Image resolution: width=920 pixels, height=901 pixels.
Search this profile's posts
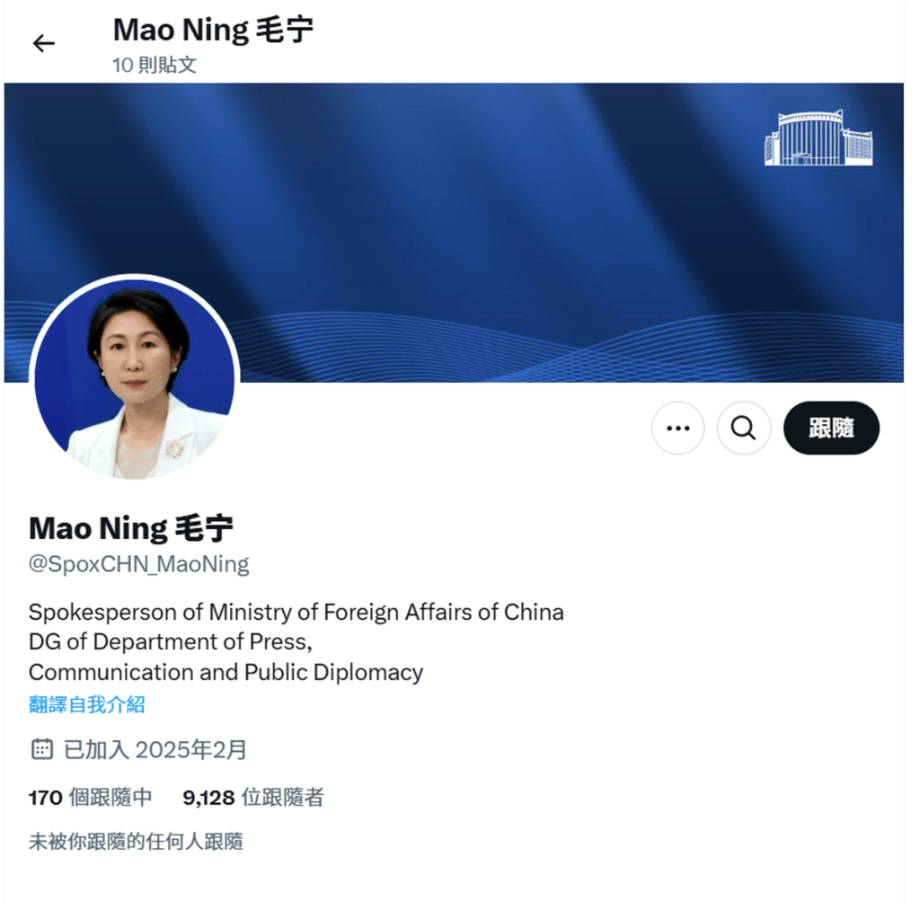743,428
